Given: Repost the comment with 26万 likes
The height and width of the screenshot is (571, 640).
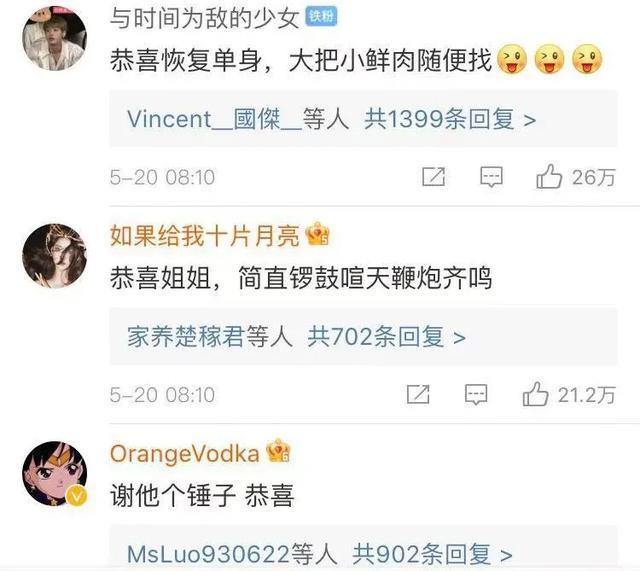Looking at the screenshot, I should (433, 177).
